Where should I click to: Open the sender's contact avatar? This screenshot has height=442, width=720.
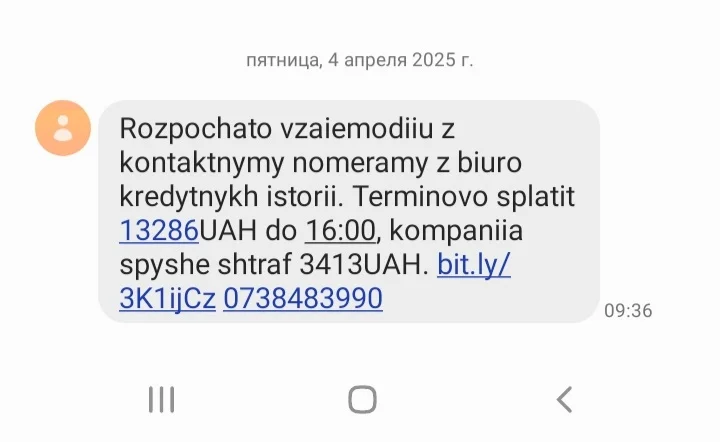click(x=63, y=127)
